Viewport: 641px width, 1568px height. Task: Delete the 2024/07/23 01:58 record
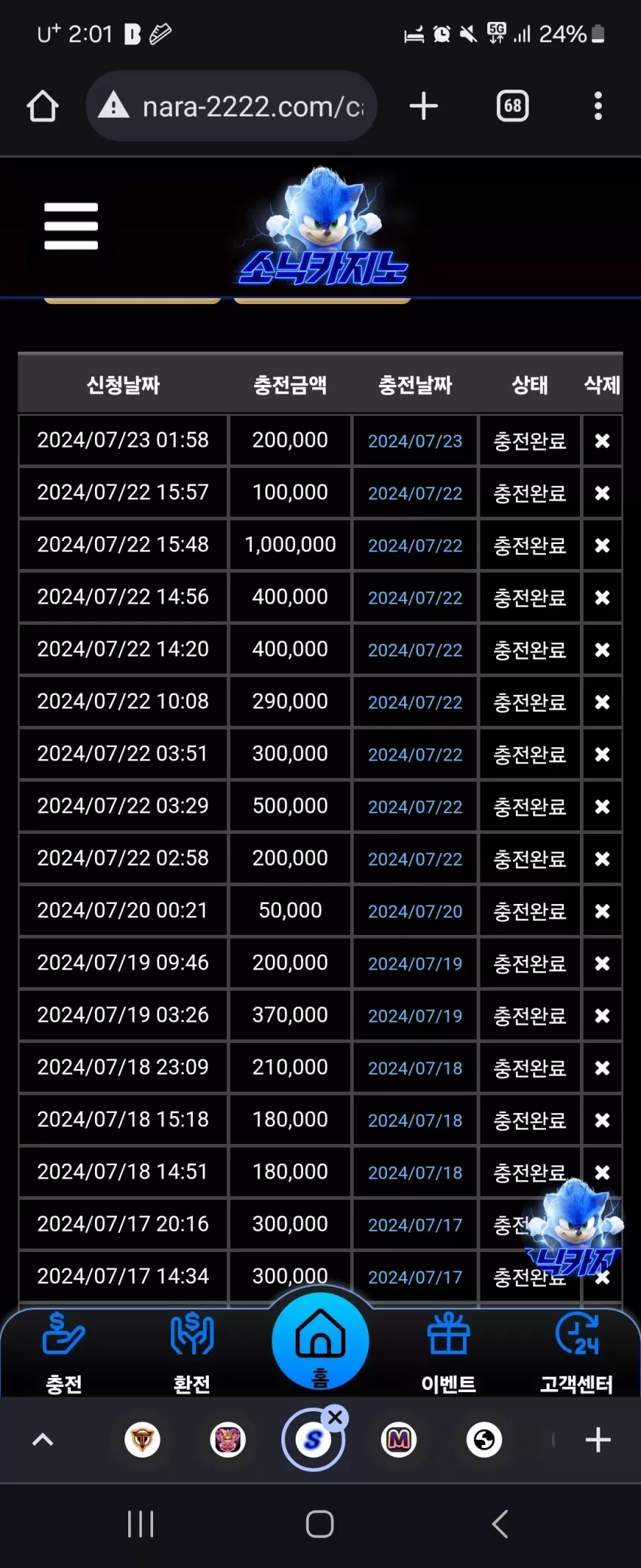[602, 441]
